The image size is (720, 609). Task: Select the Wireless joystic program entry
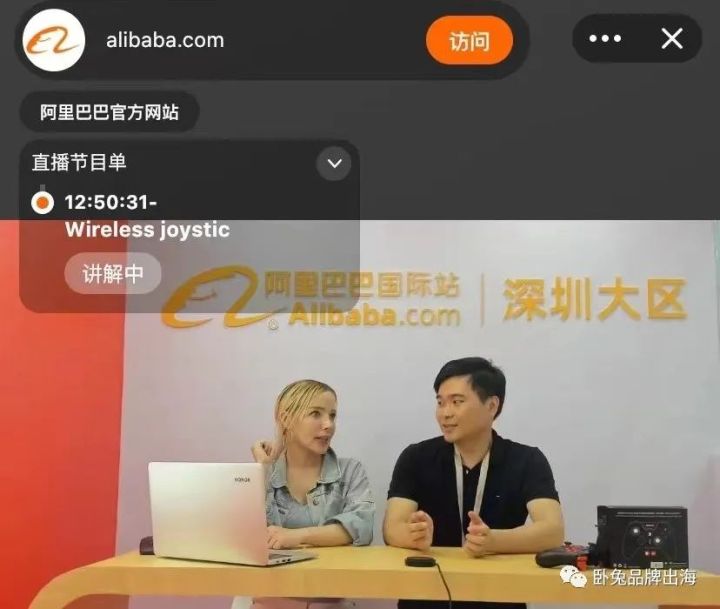click(147, 216)
